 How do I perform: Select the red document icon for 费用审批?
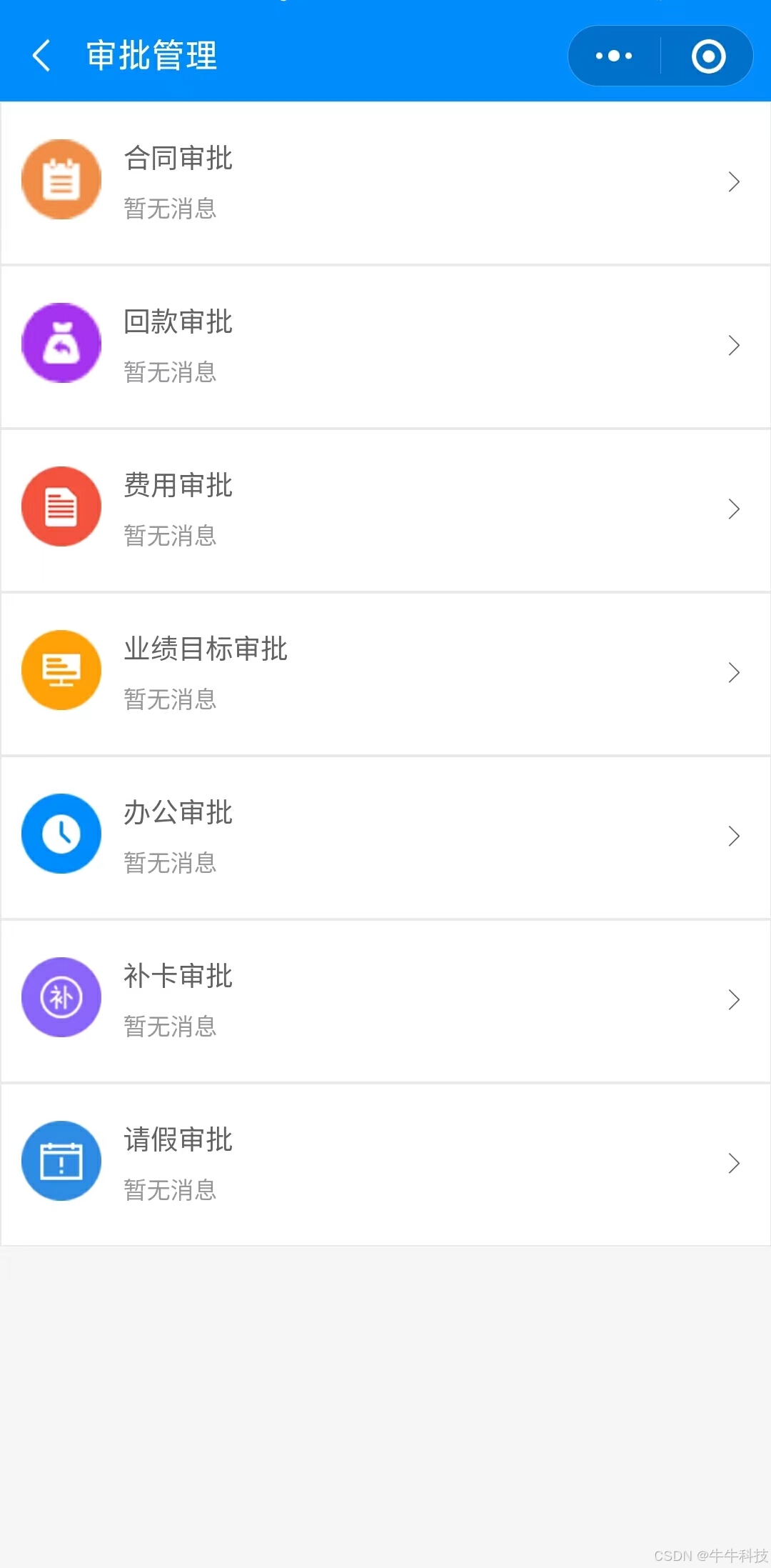pyautogui.click(x=61, y=506)
